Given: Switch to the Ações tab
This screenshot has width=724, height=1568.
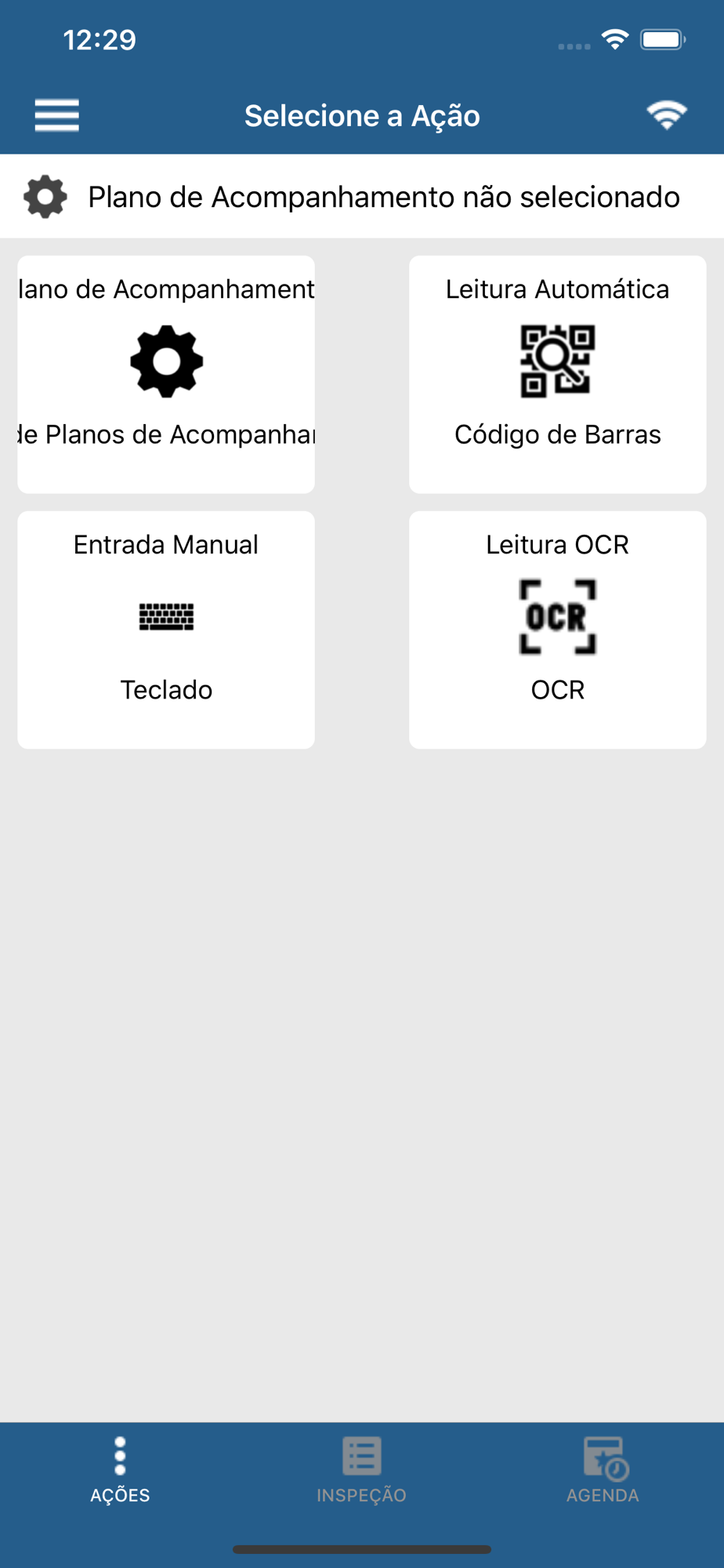Looking at the screenshot, I should point(120,1470).
